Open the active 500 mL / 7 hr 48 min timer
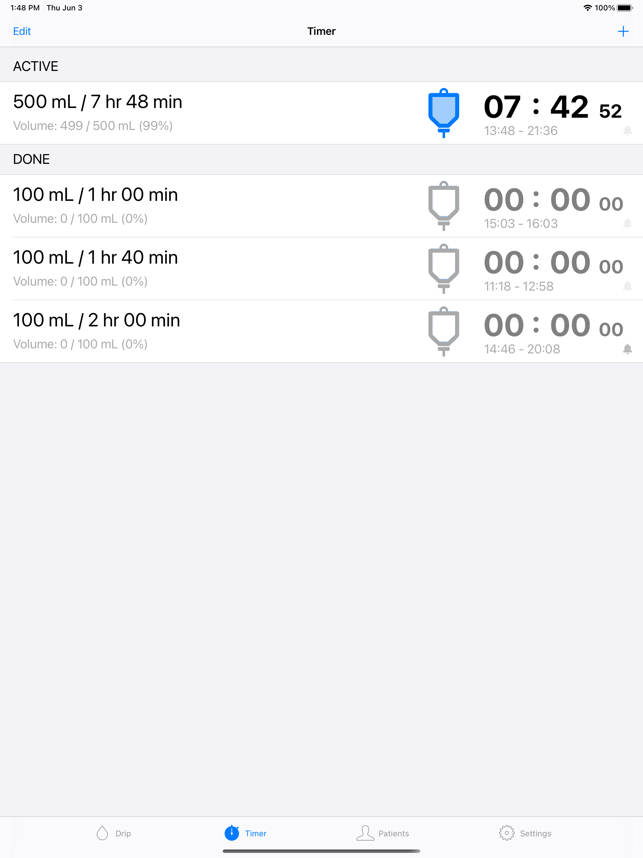643x858 pixels. (x=200, y=112)
